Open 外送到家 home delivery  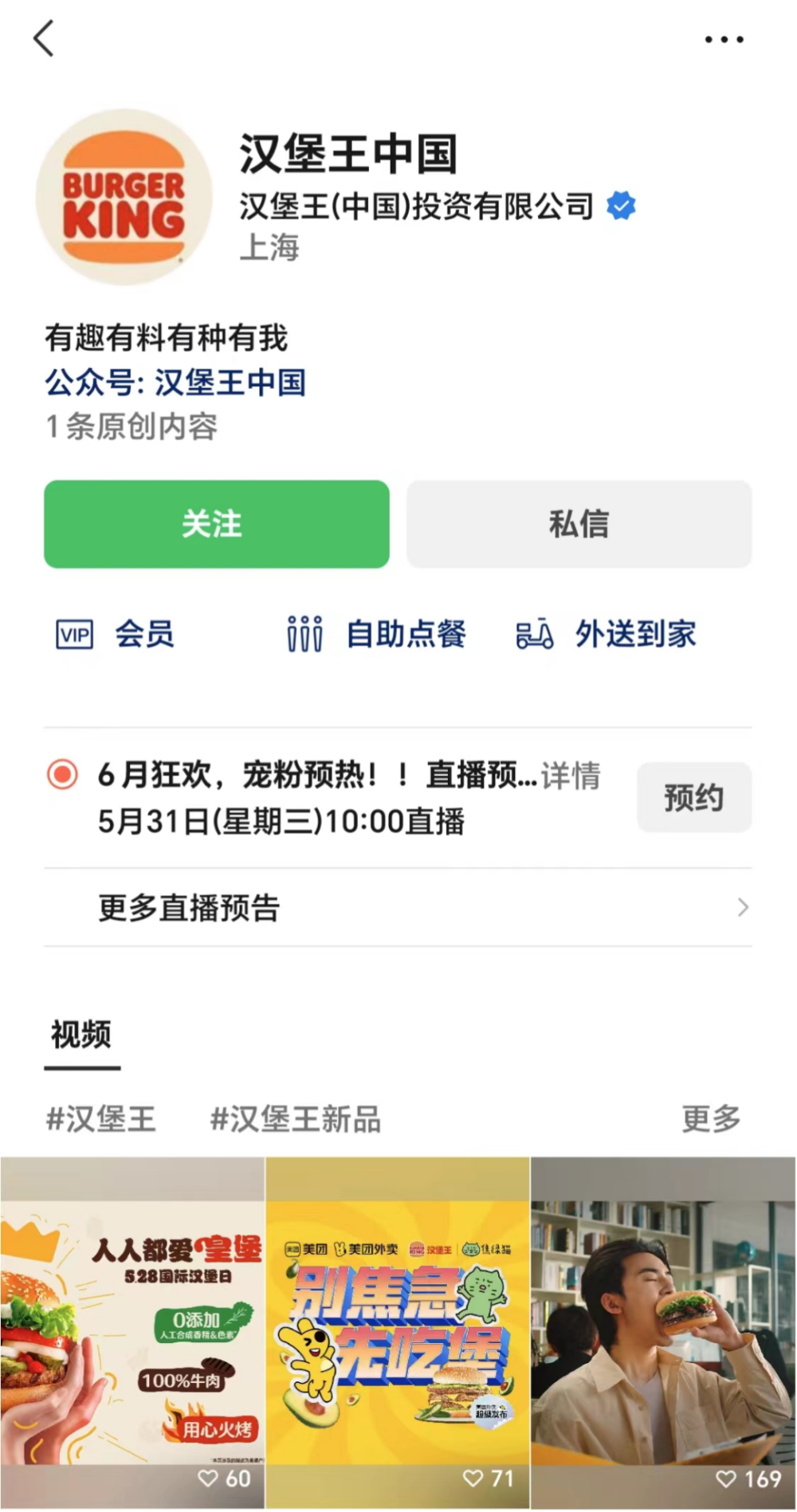point(606,634)
